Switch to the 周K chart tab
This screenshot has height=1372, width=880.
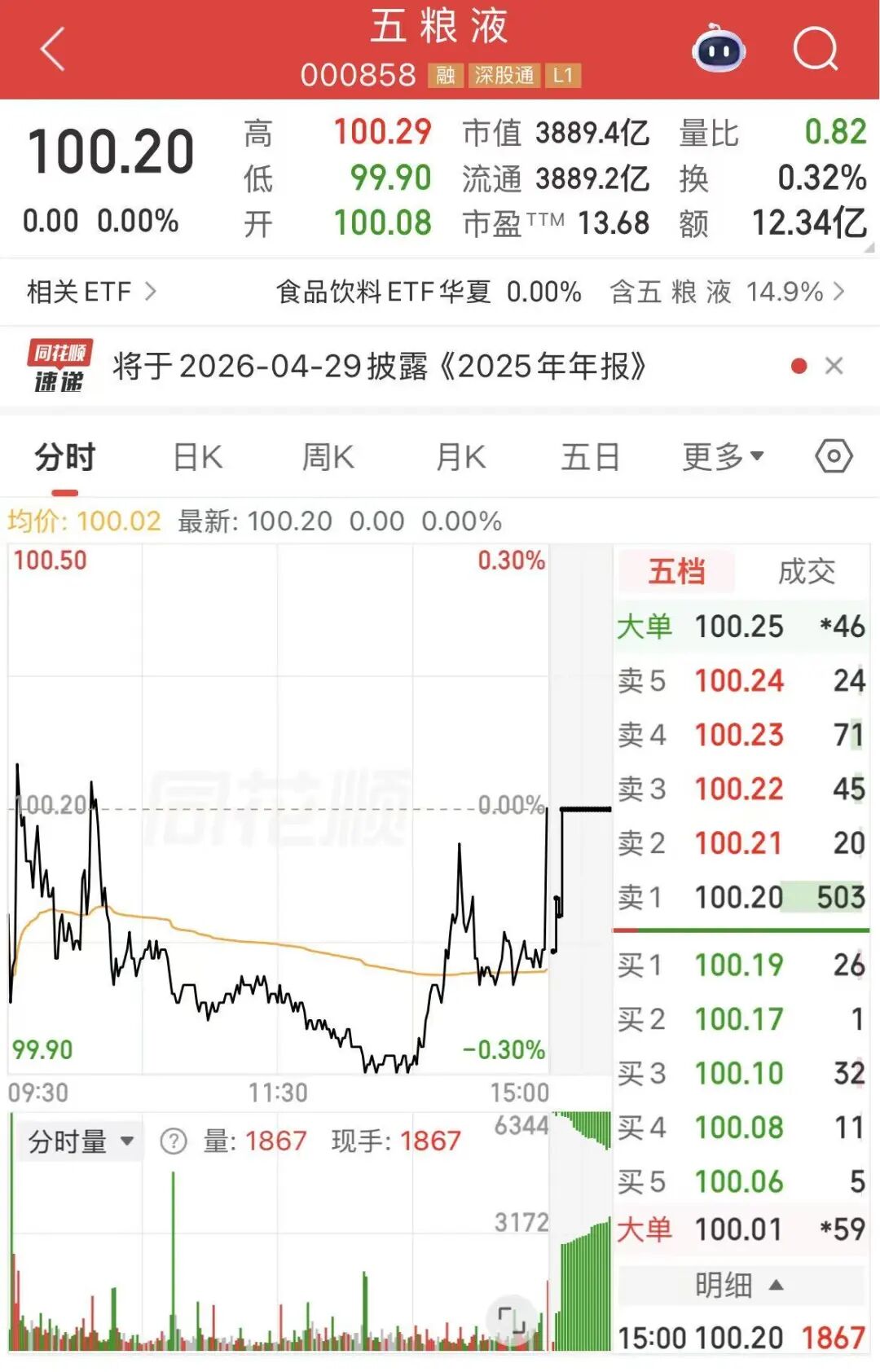328,457
